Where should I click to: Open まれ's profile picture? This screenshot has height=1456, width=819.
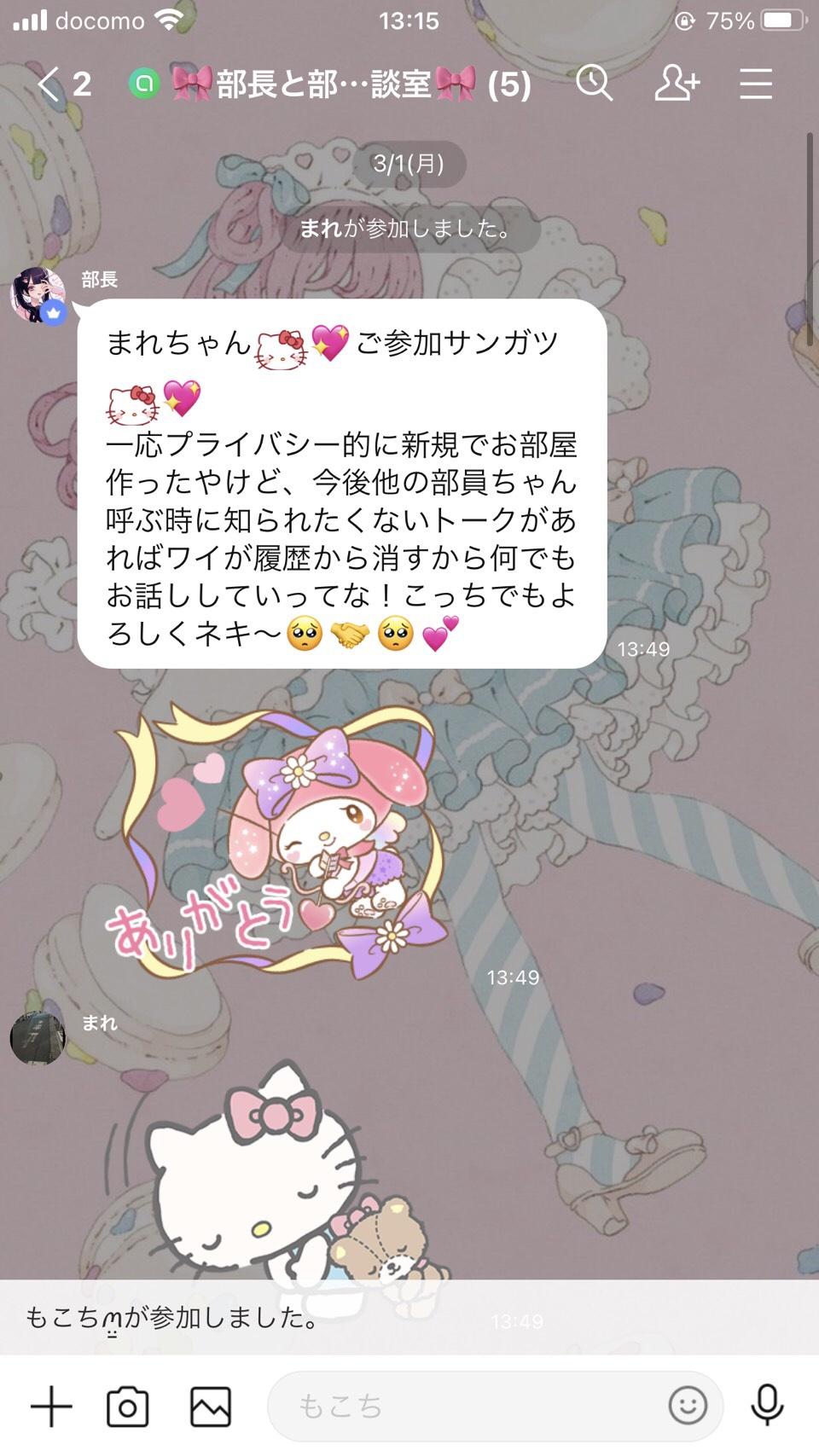pos(38,1038)
